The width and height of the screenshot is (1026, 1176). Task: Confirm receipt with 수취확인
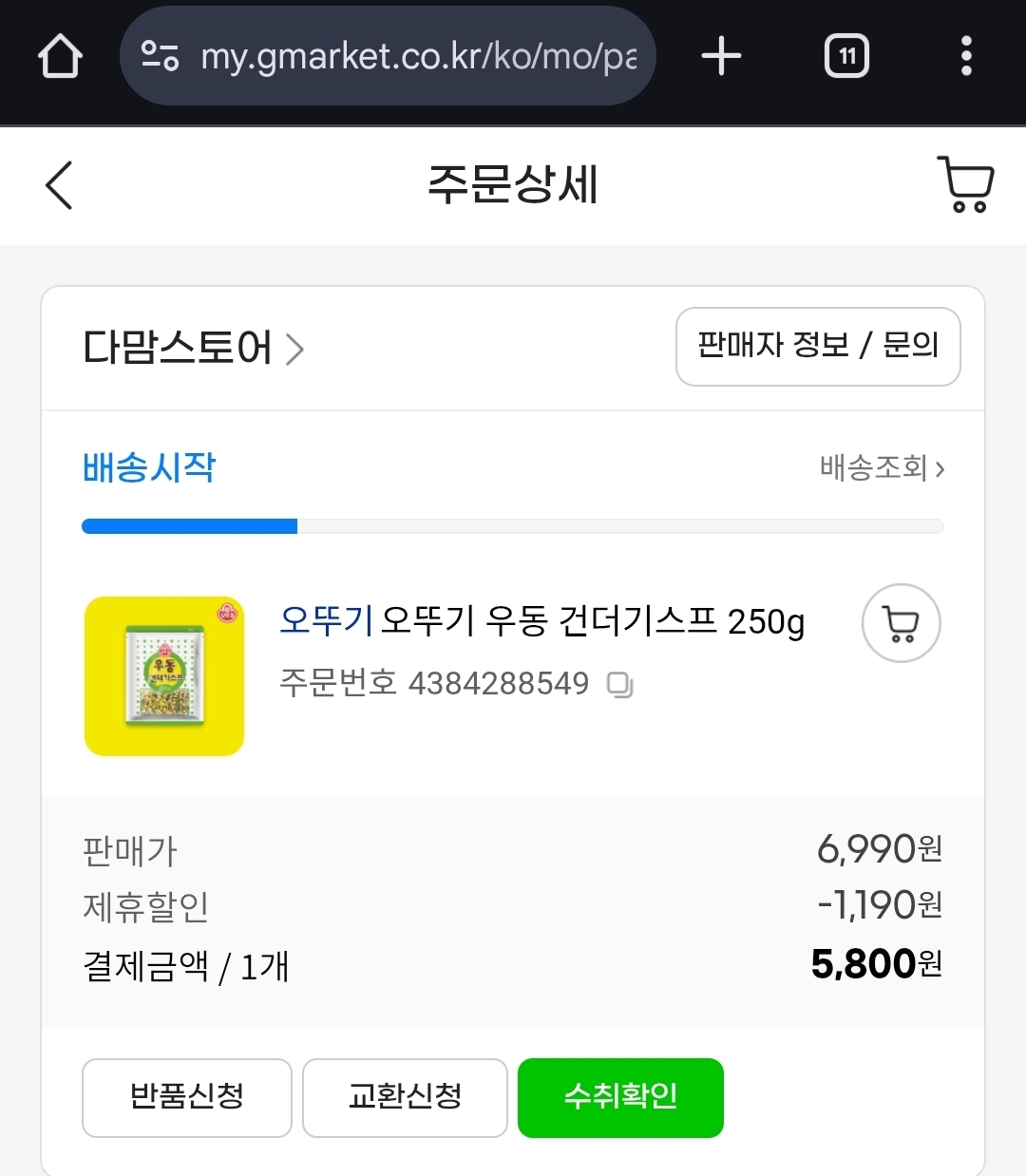coord(620,1097)
